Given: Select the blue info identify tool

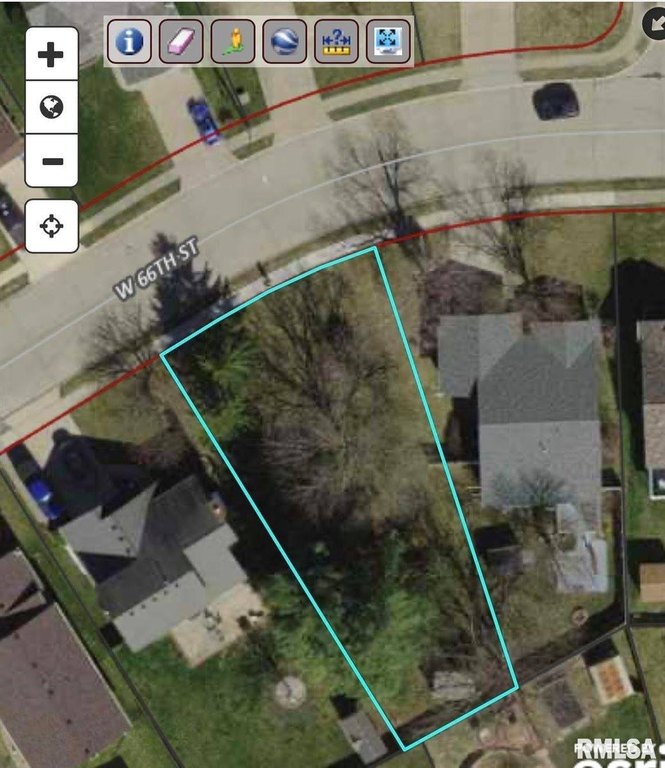Looking at the screenshot, I should (x=129, y=42).
